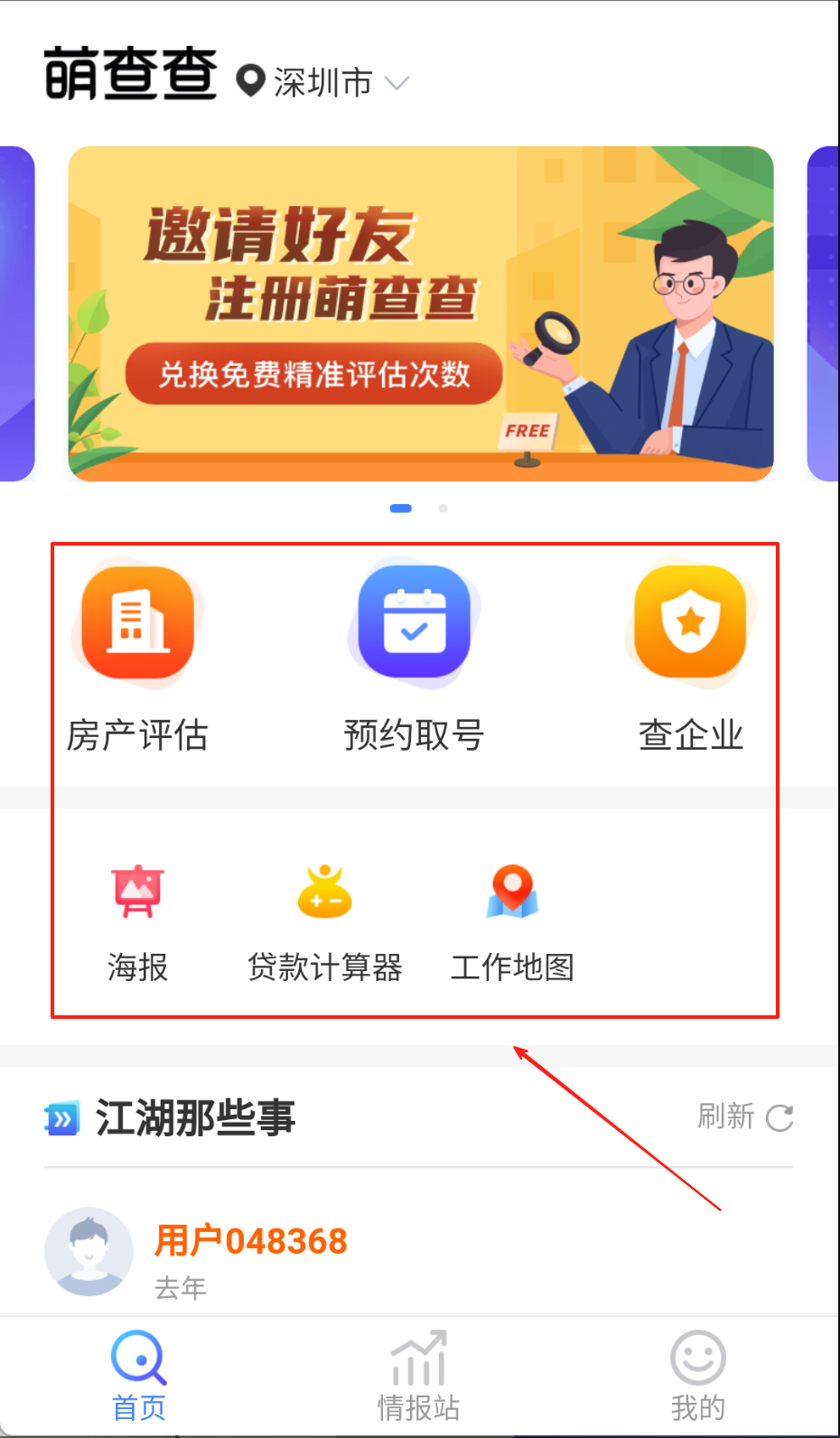The image size is (840, 1438).
Task: Jump to the second banner page dot
Action: 443,509
